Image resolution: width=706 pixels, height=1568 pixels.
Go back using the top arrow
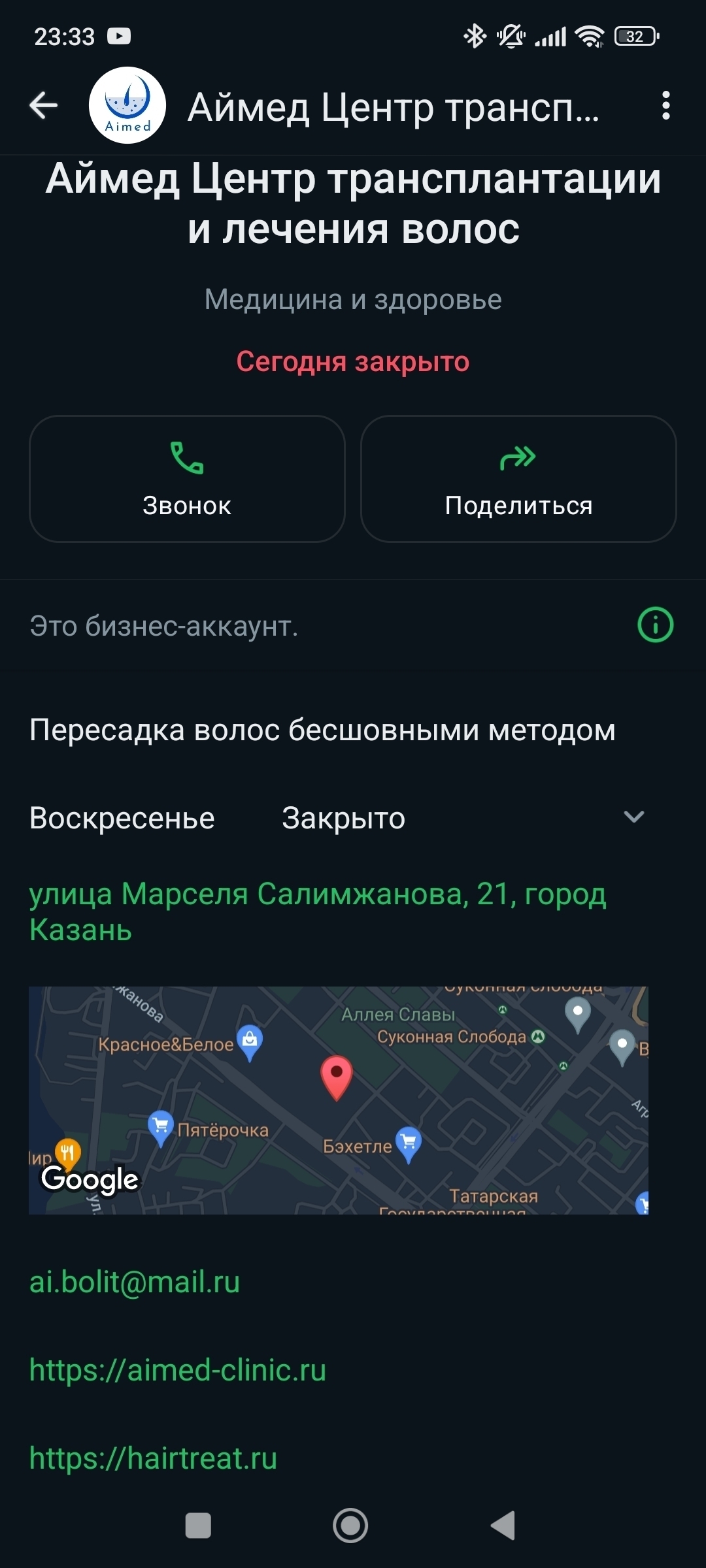44,106
